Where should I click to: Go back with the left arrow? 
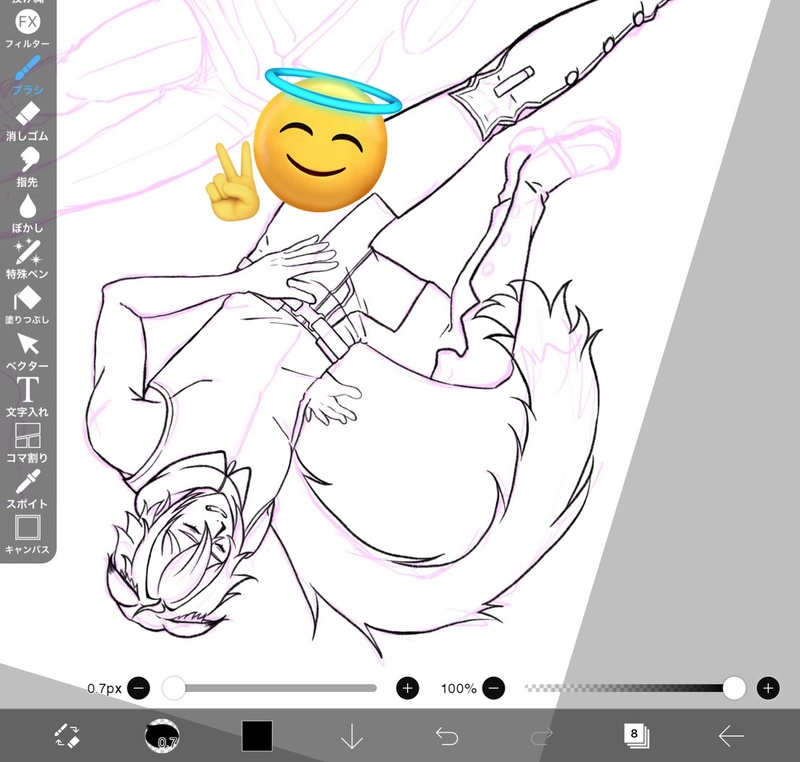[731, 737]
